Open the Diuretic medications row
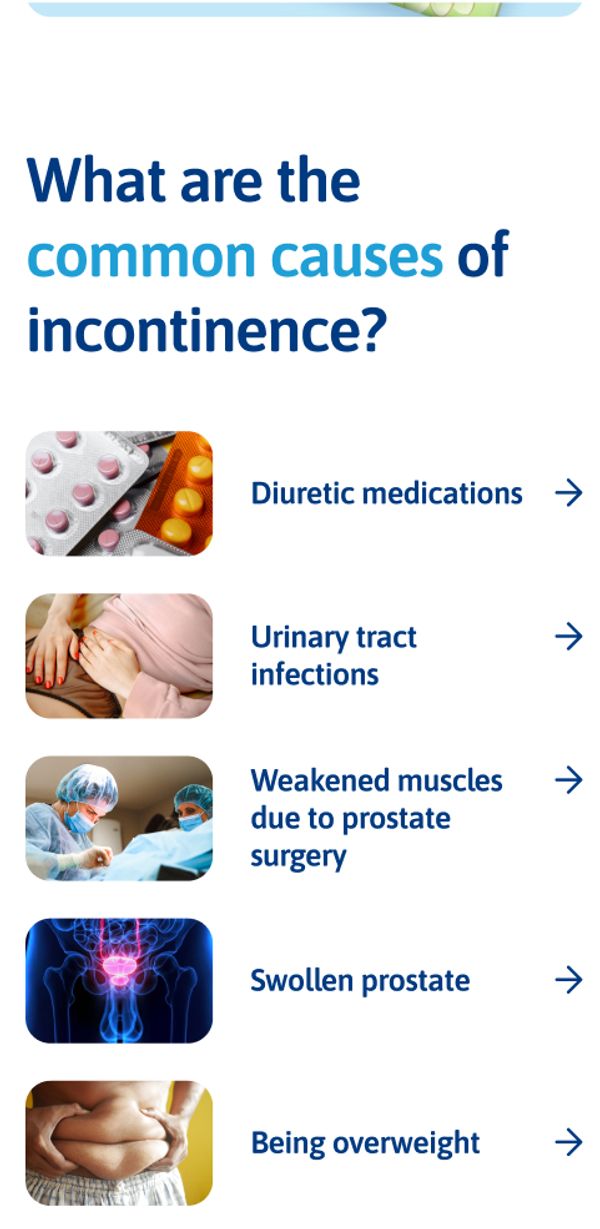Screen dimensions: 600x1229 [x=386, y=493]
